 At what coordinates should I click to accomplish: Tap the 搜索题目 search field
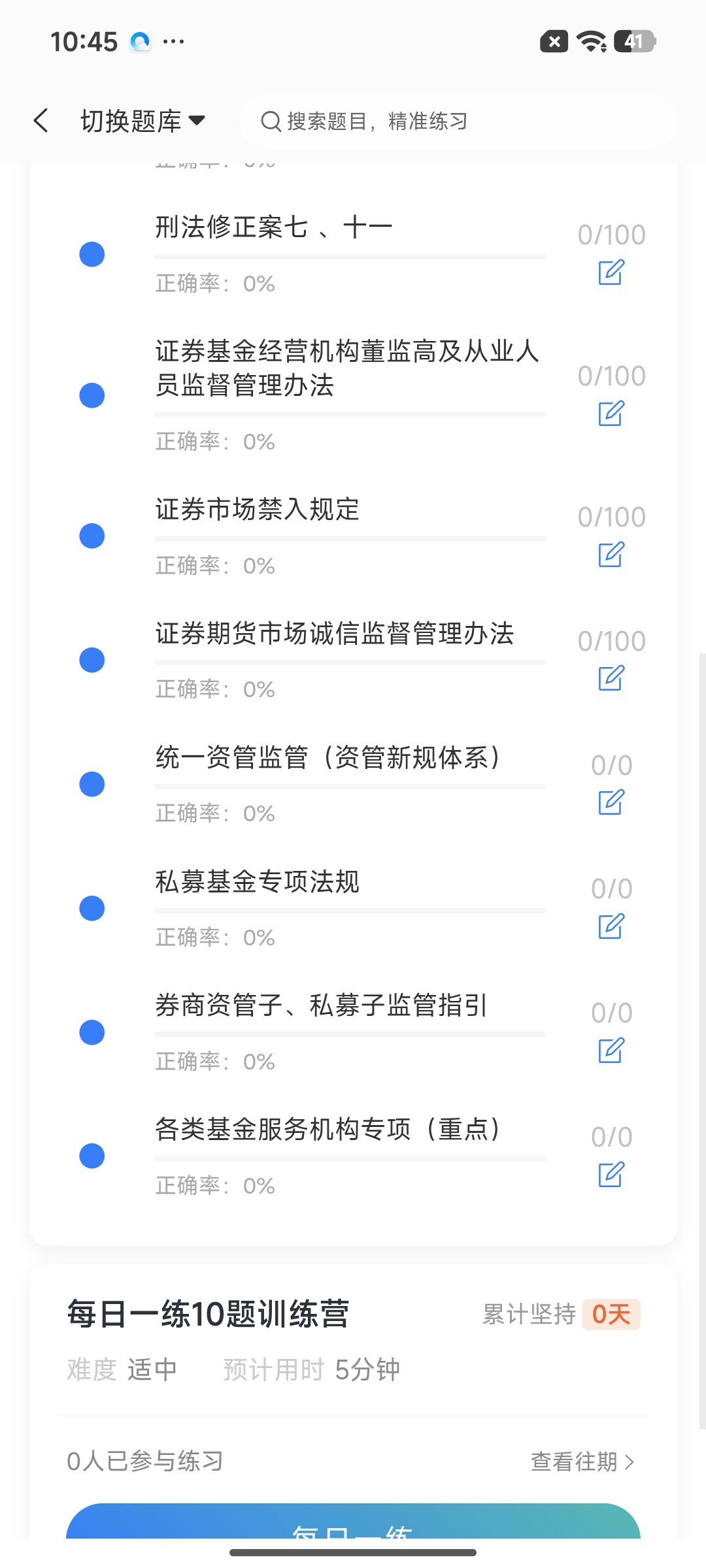(x=459, y=121)
